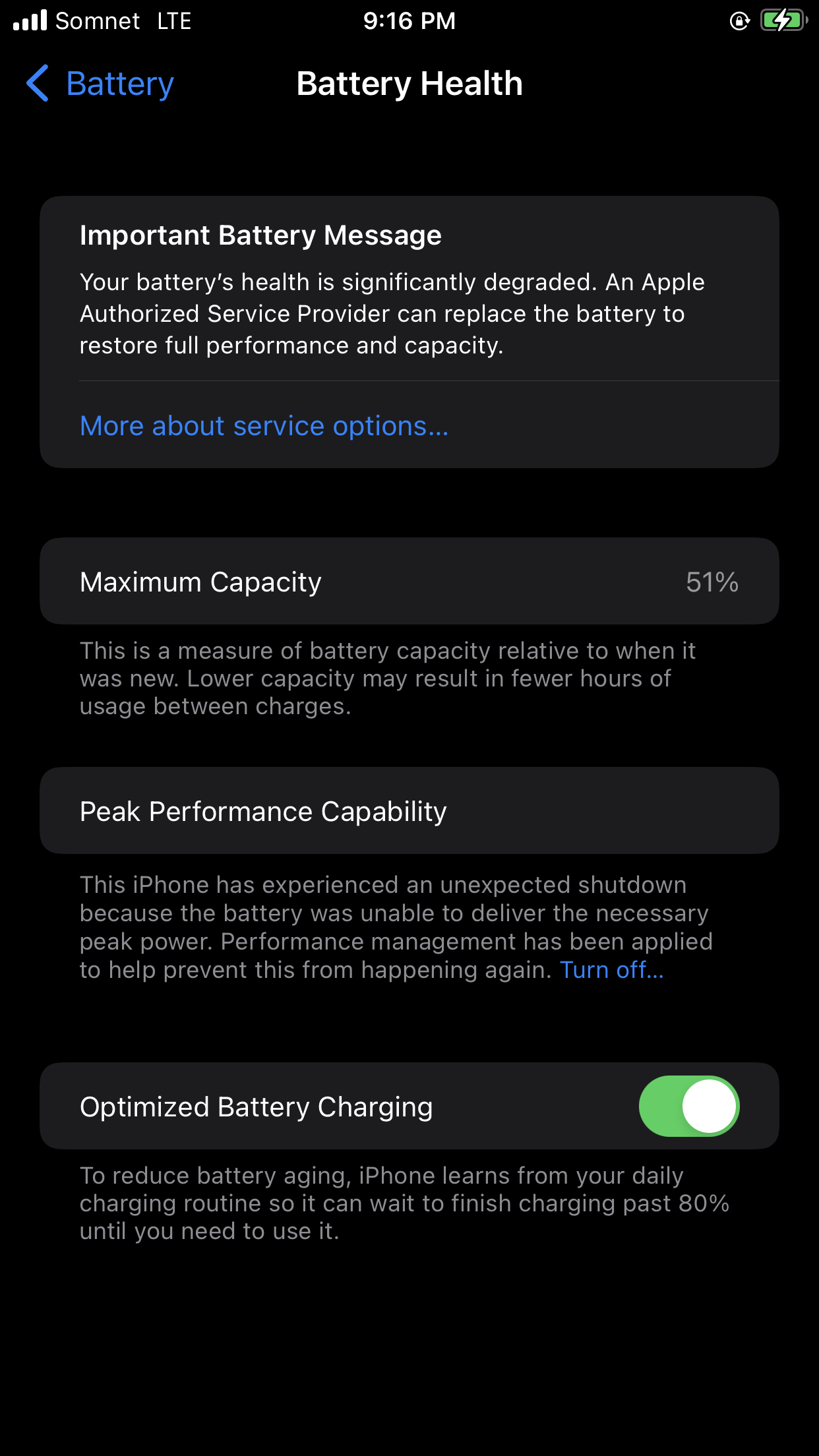This screenshot has height=1456, width=819.
Task: Tap the Optimized Battery Charging switch knob
Action: [x=711, y=1106]
